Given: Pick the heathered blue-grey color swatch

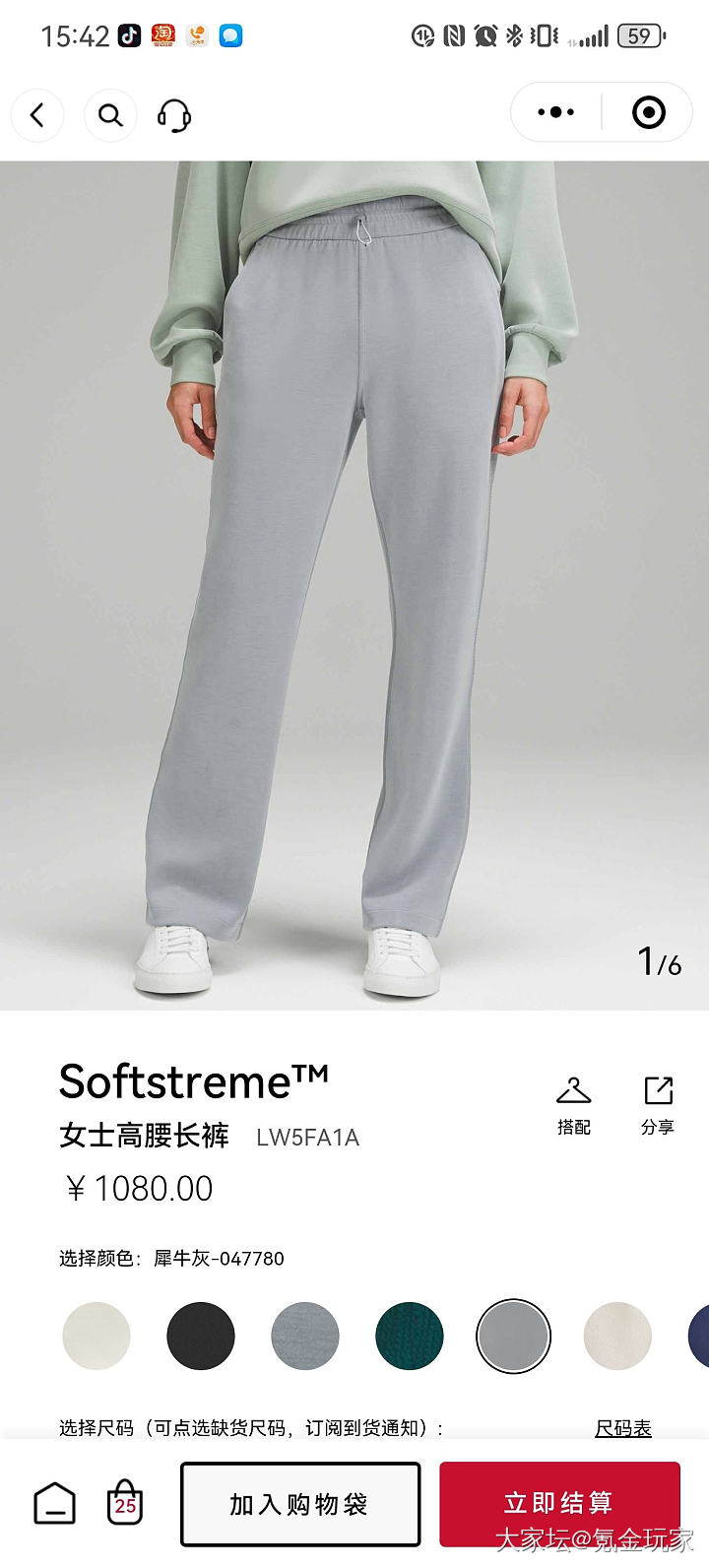Looking at the screenshot, I should 305,1337.
